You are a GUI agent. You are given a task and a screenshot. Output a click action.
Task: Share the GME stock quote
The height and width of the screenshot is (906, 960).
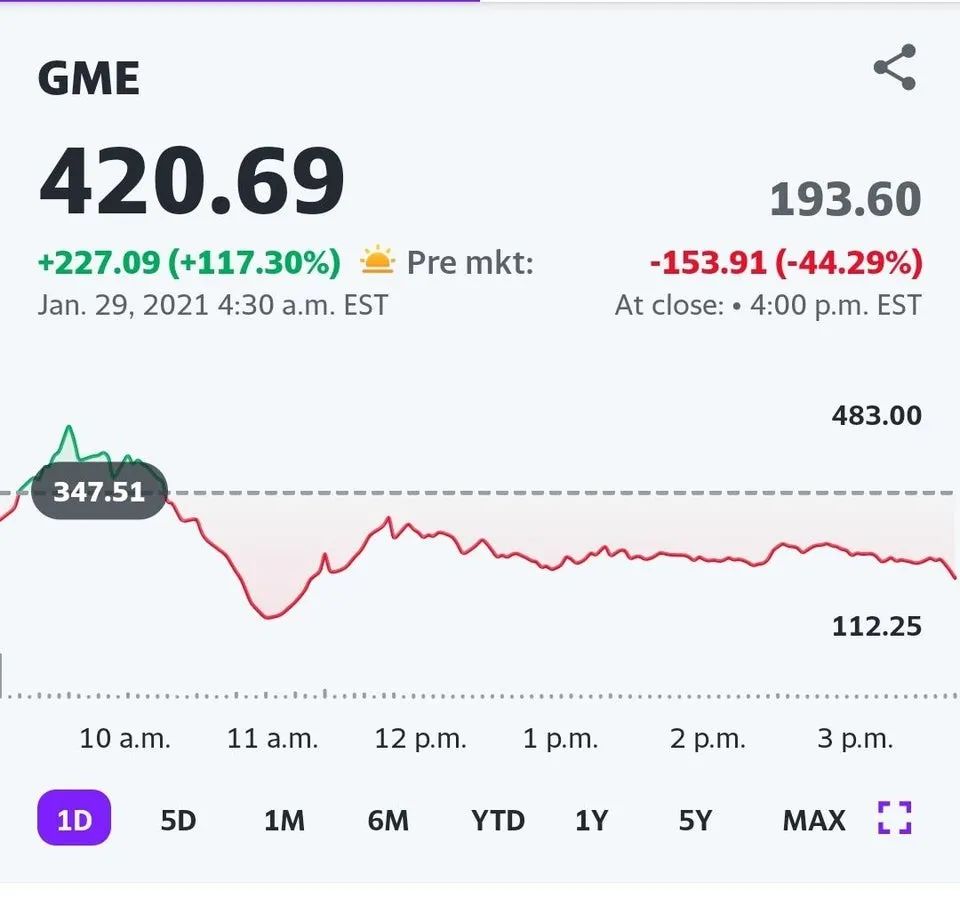894,68
